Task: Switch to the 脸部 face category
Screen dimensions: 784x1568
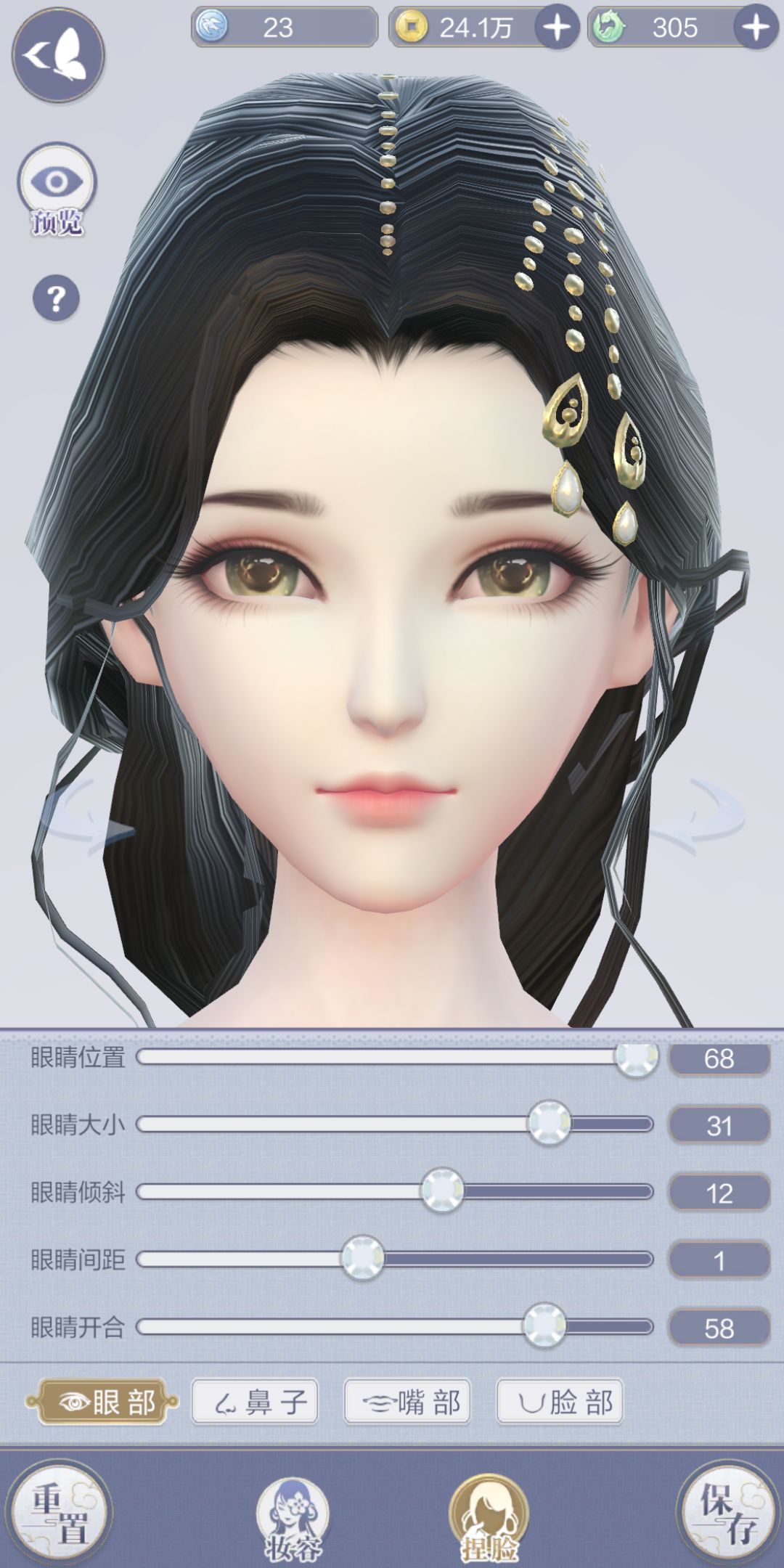Action: coord(560,1402)
